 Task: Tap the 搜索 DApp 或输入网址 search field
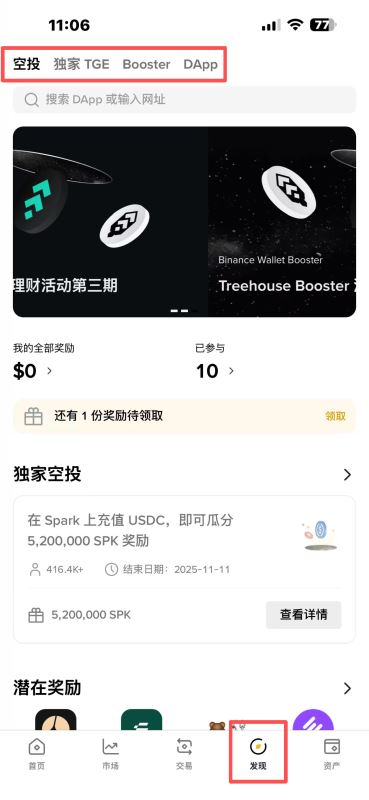coord(184,99)
